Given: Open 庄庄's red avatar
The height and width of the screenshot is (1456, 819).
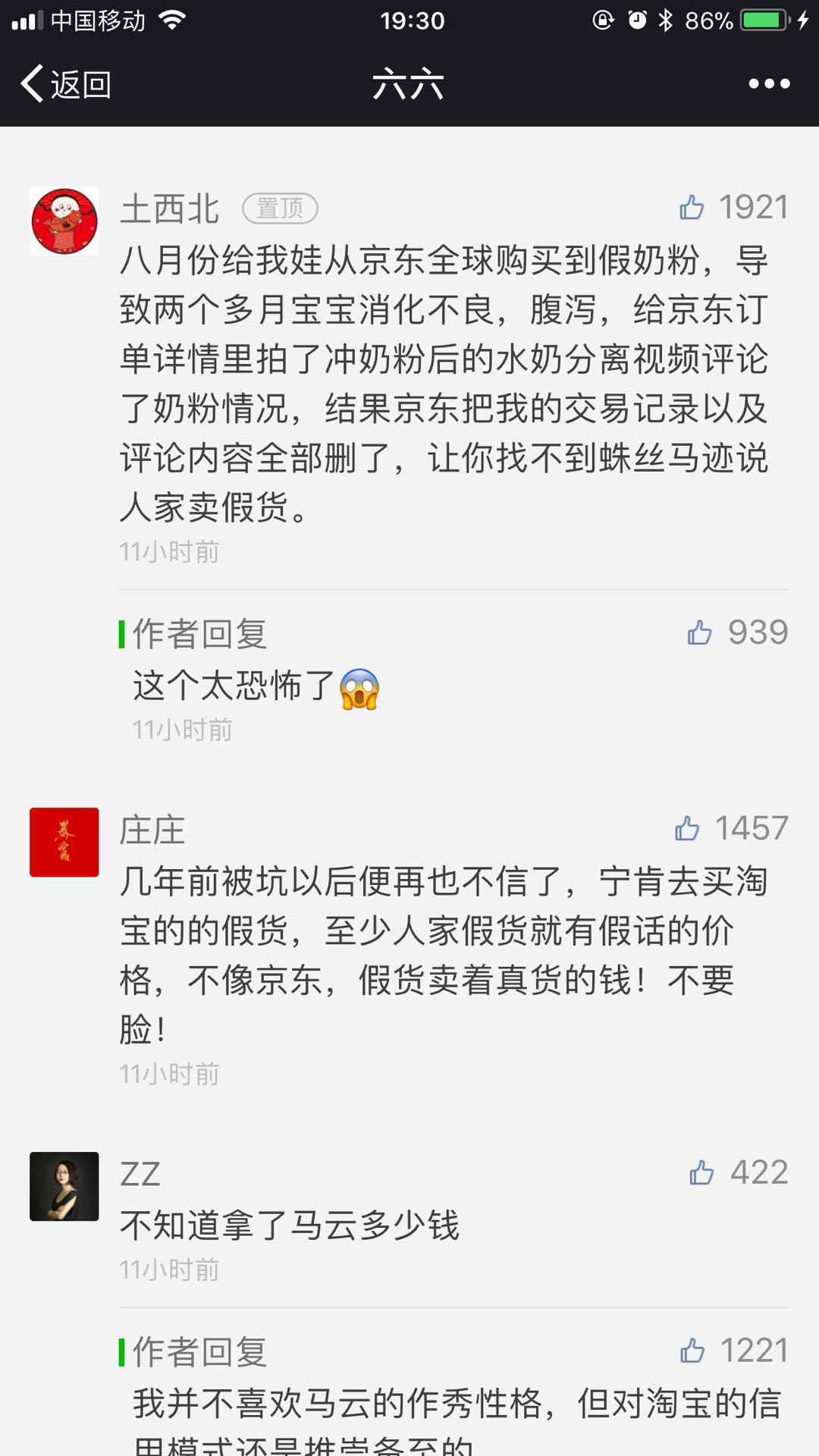Looking at the screenshot, I should click(65, 842).
